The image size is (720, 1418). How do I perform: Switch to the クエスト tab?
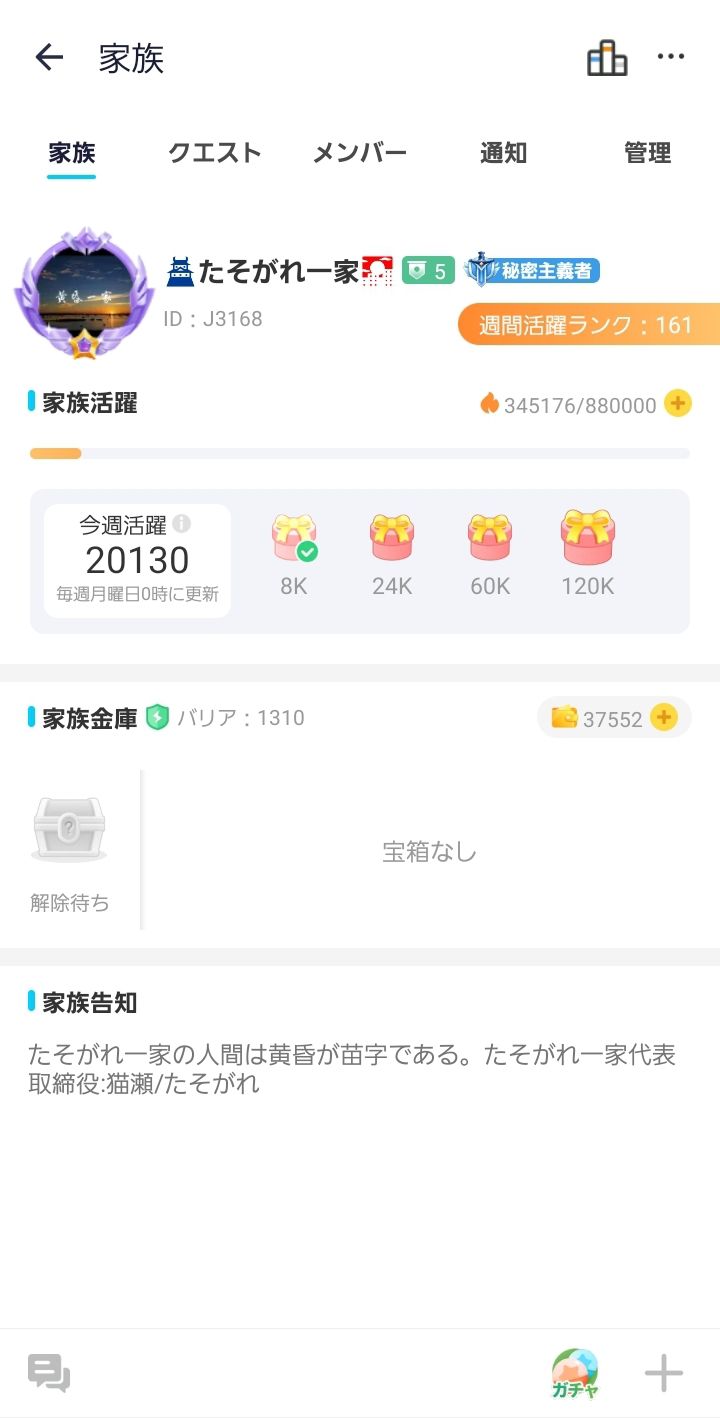pos(214,153)
